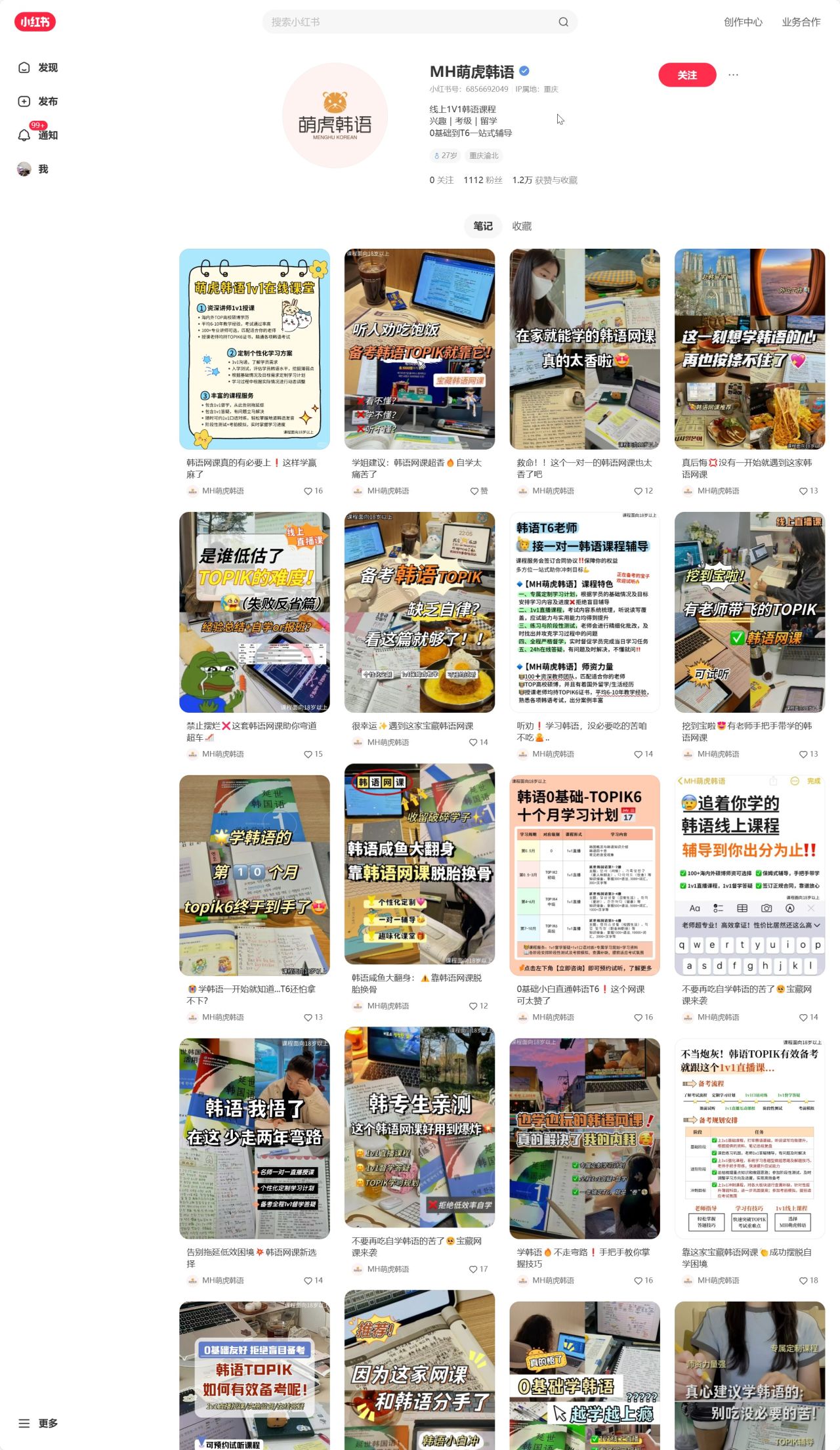Screen dimensions: 840x1450
Task: Open the three-dot profile options
Action: [x=733, y=75]
